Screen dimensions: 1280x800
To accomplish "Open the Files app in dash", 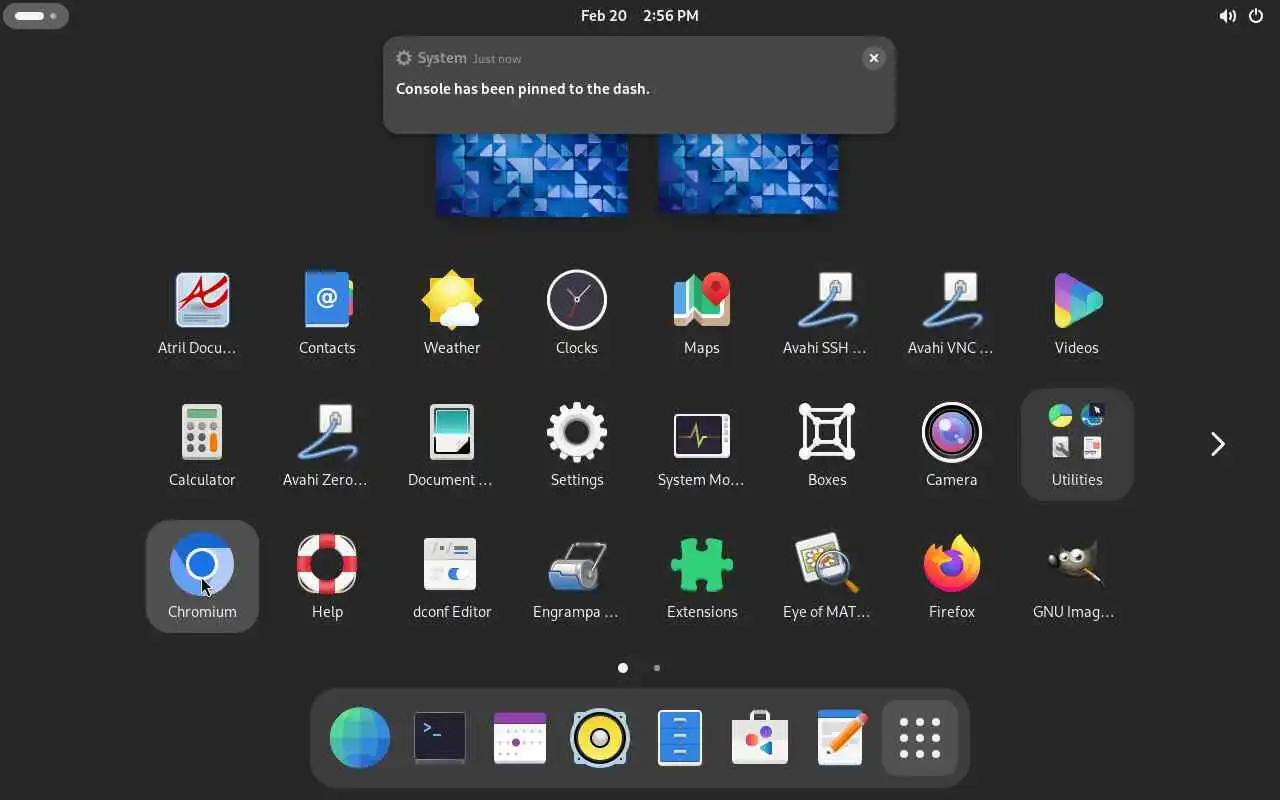I will (680, 738).
